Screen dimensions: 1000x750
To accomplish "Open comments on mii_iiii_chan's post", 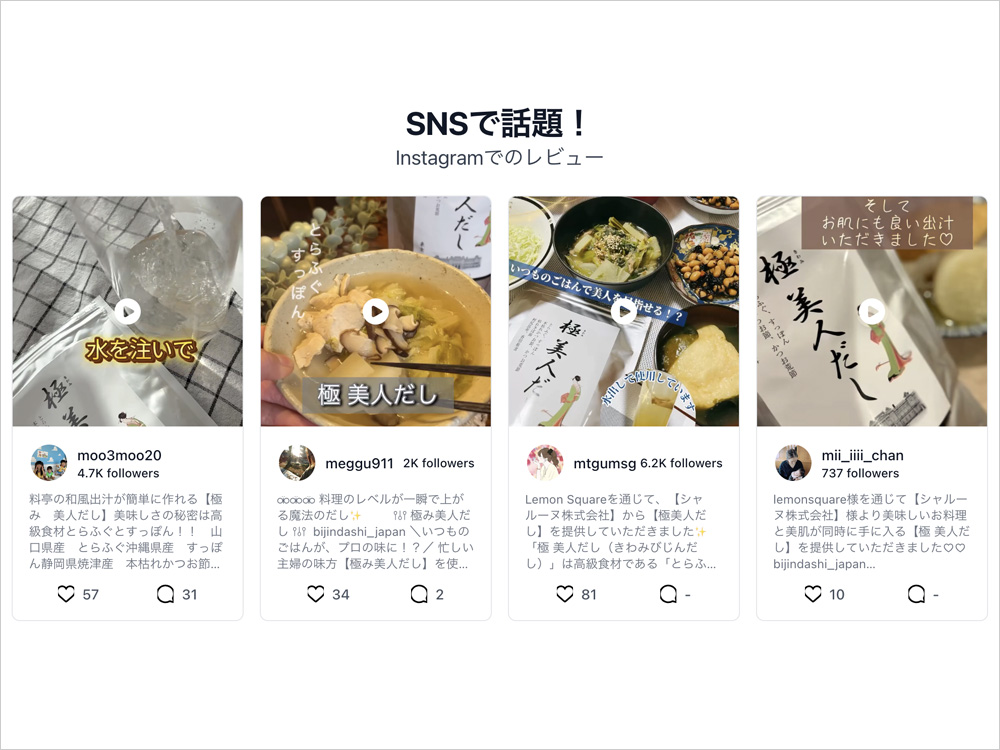I will click(x=915, y=594).
